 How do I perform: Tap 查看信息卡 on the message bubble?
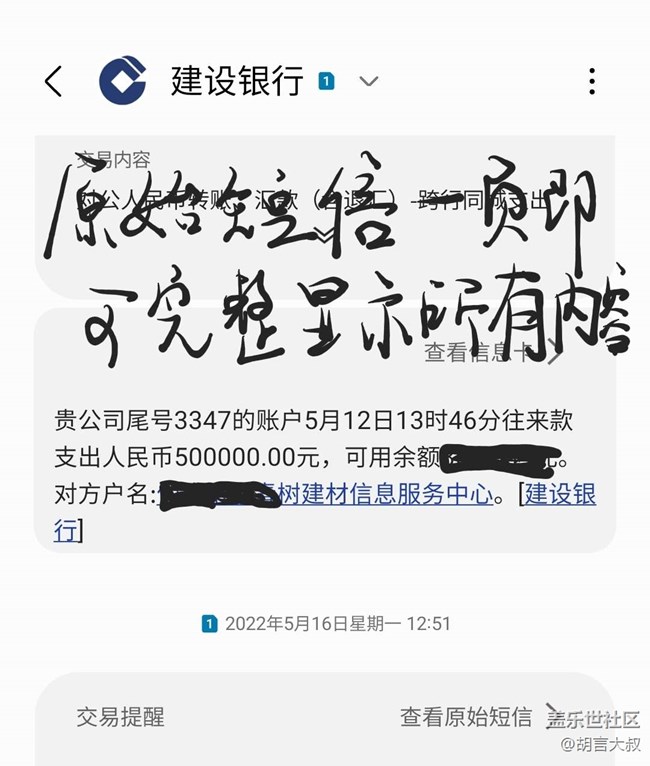click(x=482, y=352)
